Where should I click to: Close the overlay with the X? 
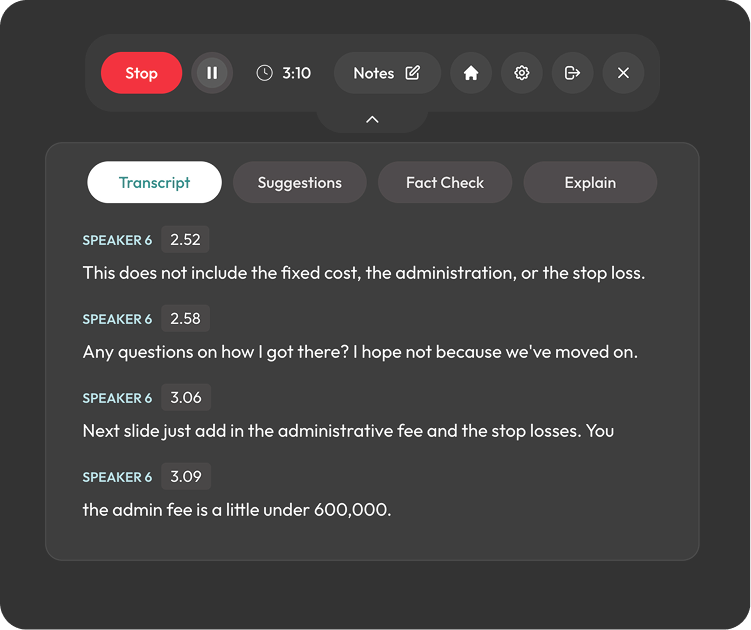coord(623,73)
